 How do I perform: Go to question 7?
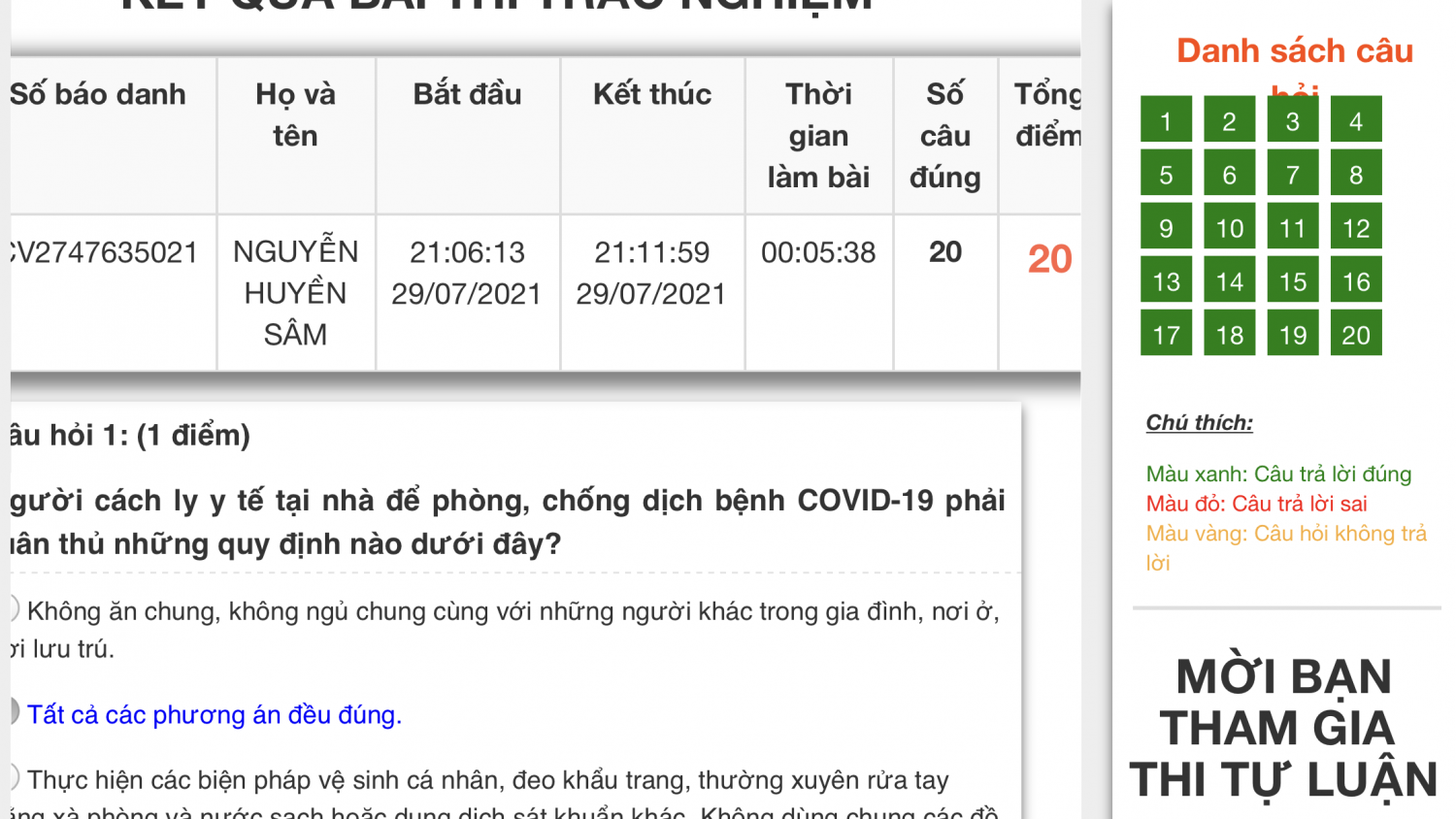(1293, 174)
